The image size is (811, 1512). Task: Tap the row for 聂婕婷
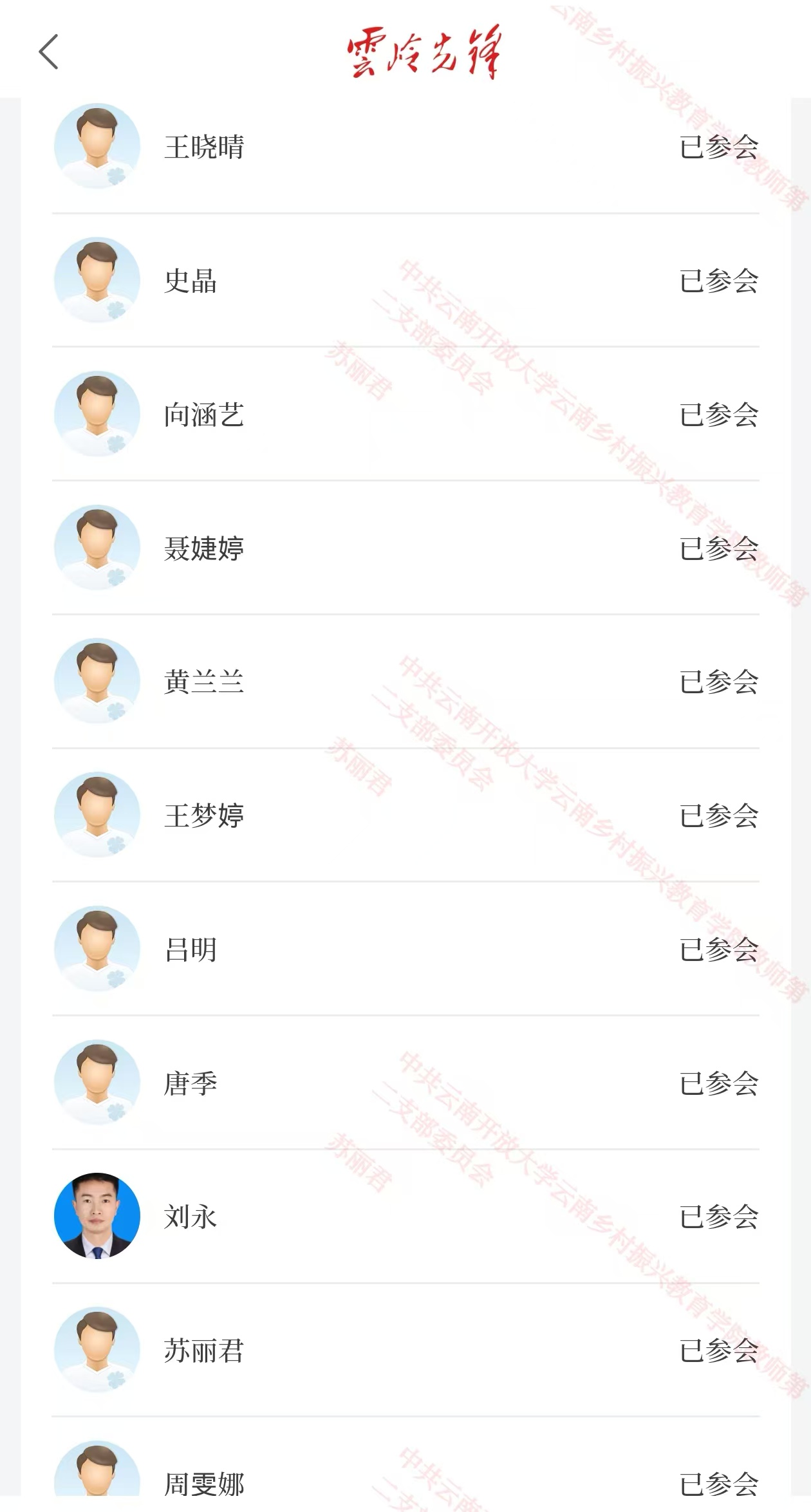[405, 548]
